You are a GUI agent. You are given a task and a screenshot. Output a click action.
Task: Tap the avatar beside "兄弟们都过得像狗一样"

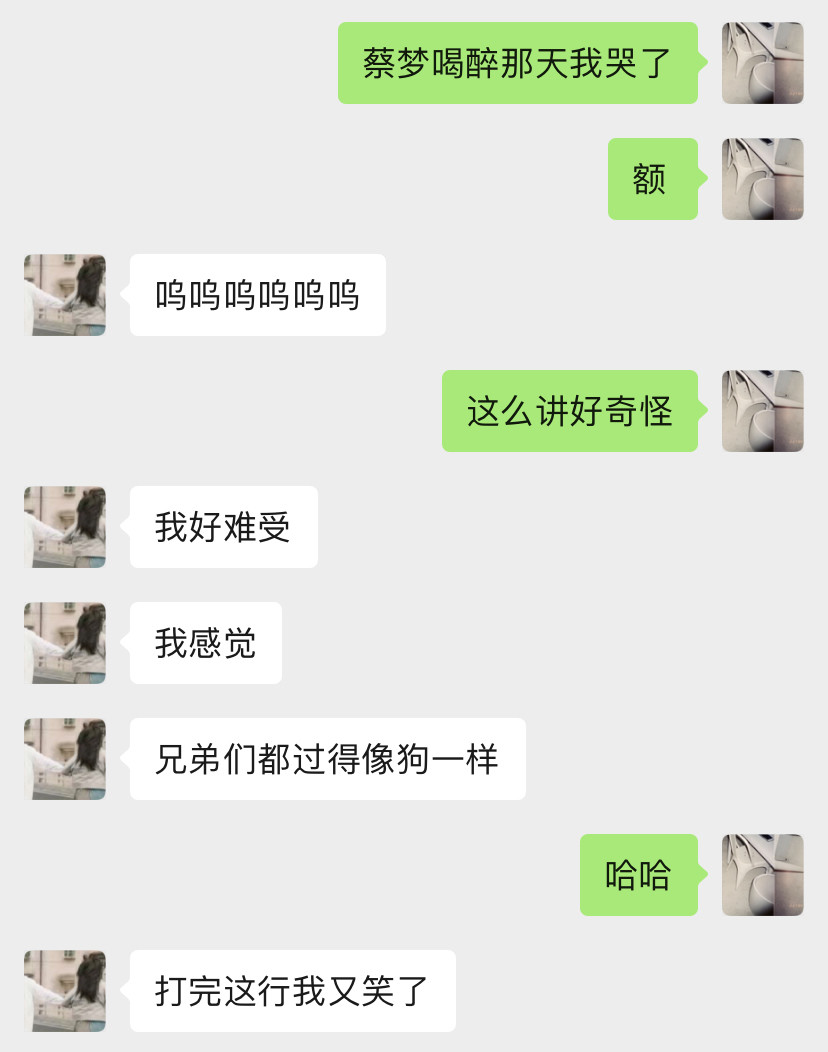[65, 759]
